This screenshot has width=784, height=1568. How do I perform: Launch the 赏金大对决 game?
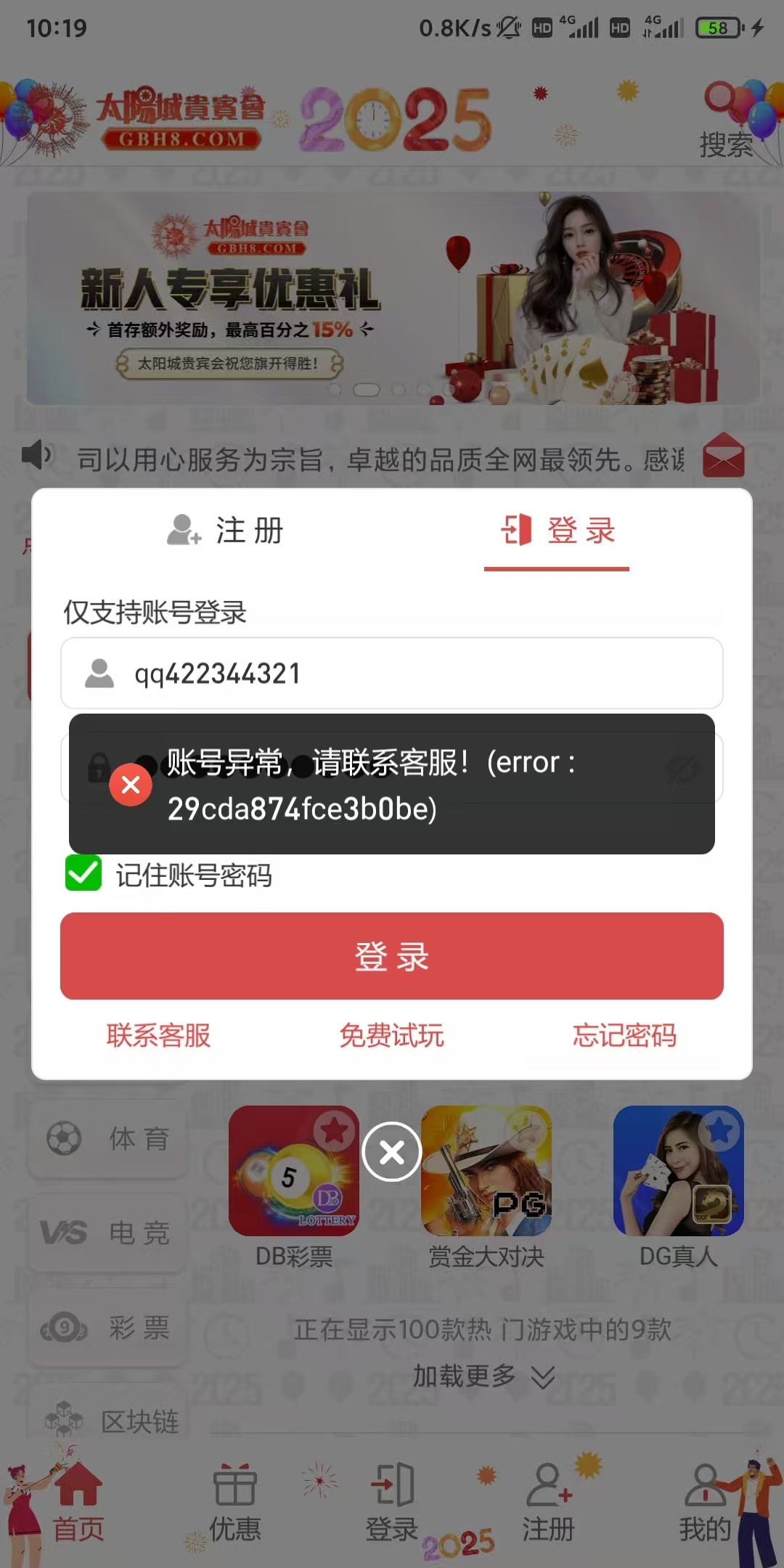pyautogui.click(x=486, y=1171)
